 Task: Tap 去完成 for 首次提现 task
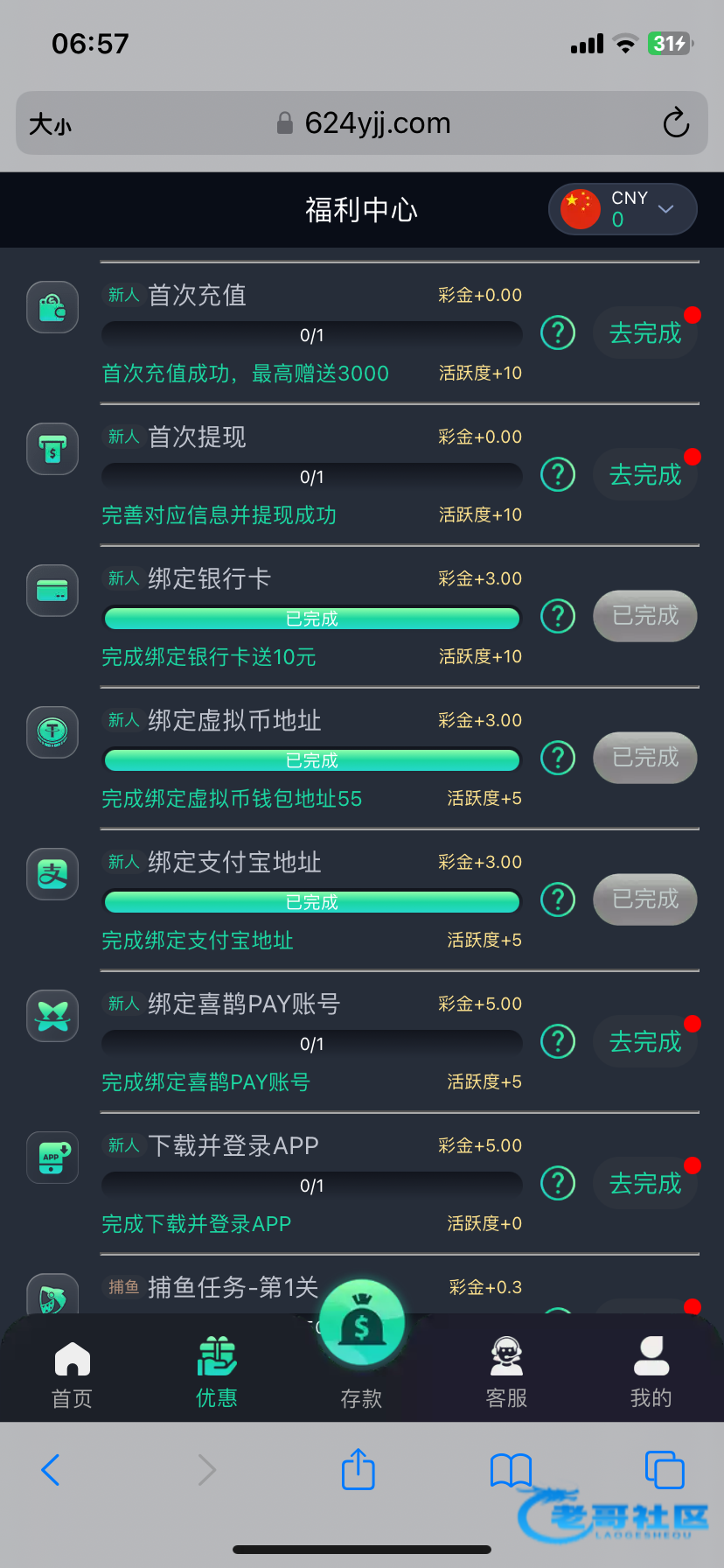coord(644,475)
